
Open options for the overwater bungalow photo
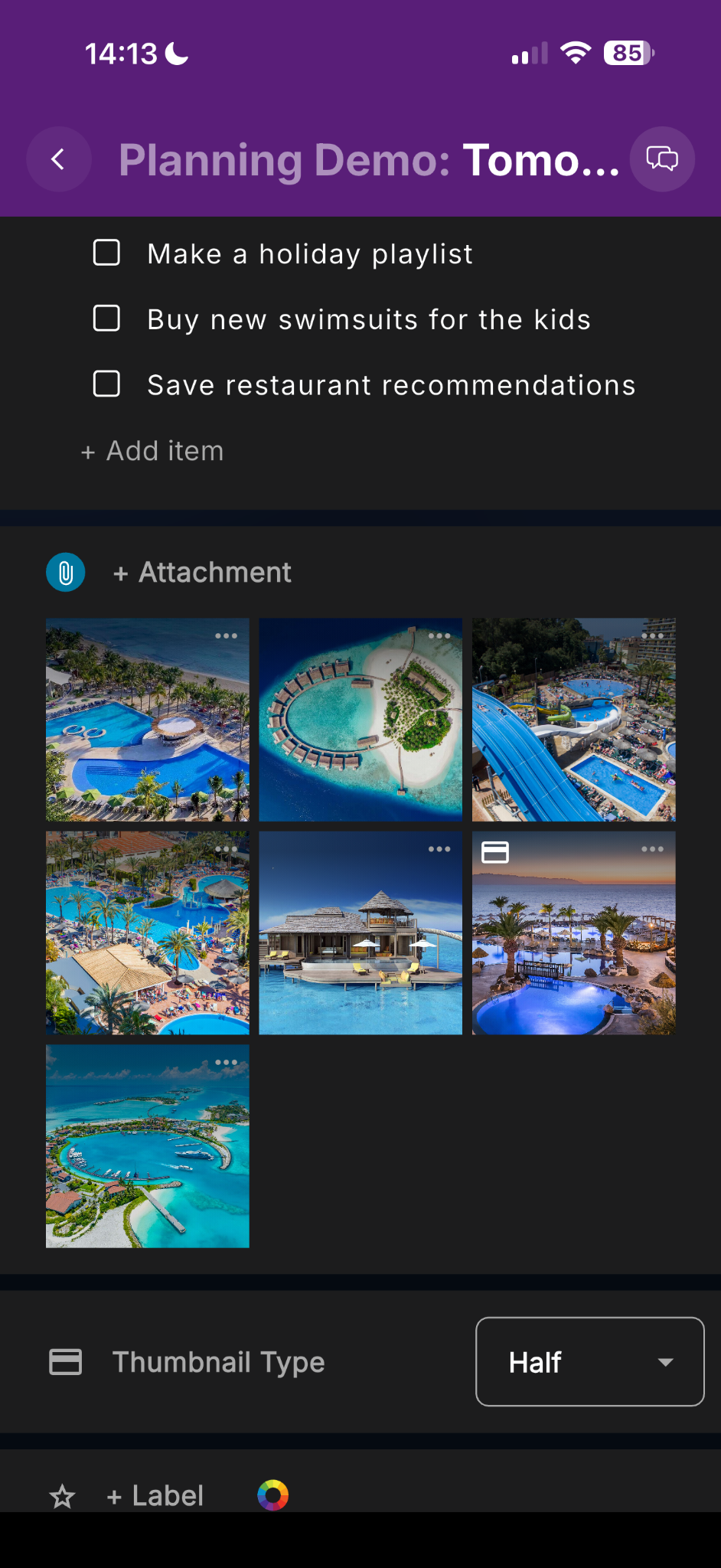[x=439, y=849]
